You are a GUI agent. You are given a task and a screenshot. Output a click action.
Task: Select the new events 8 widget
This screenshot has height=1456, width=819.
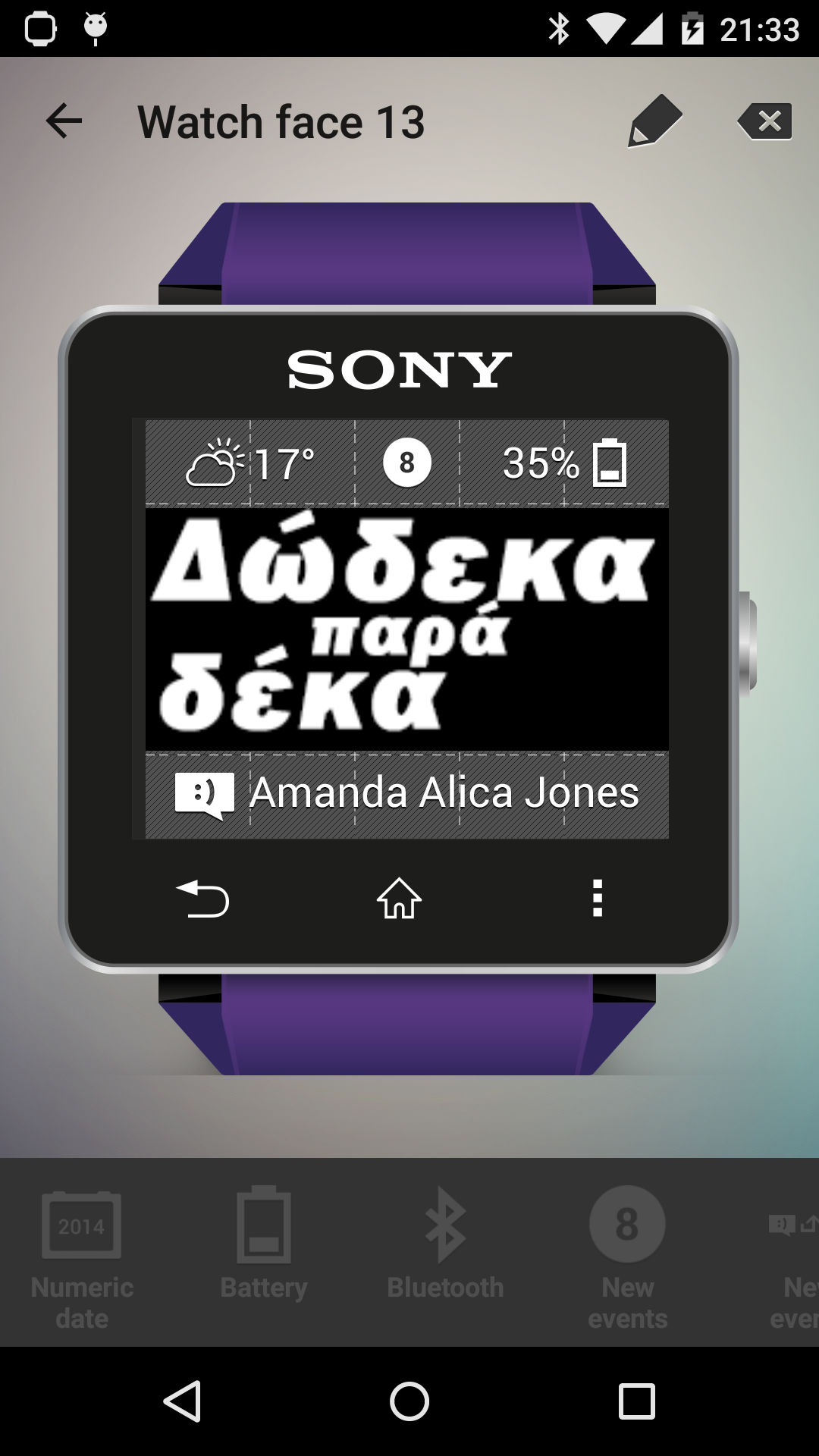tap(407, 463)
